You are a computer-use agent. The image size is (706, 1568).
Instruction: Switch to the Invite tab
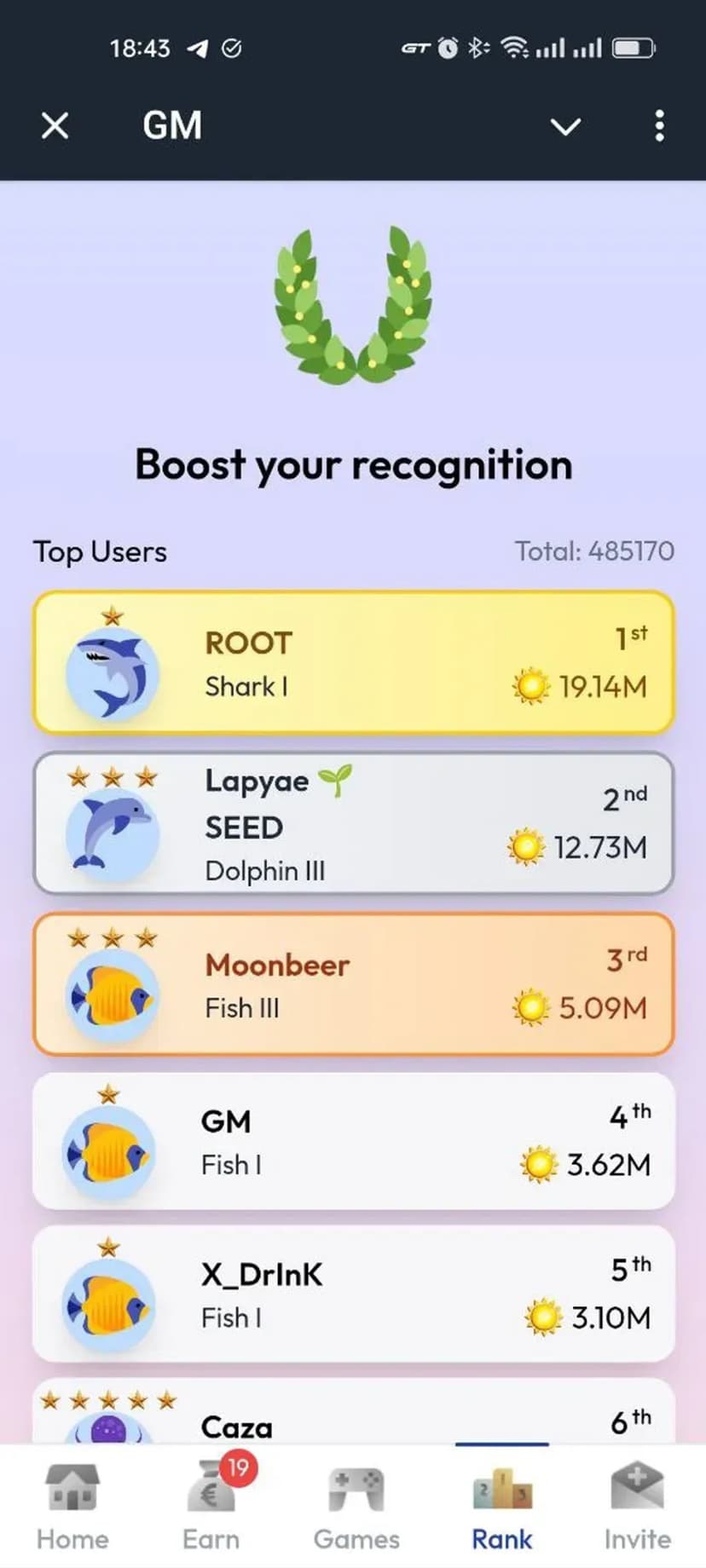click(x=637, y=1507)
